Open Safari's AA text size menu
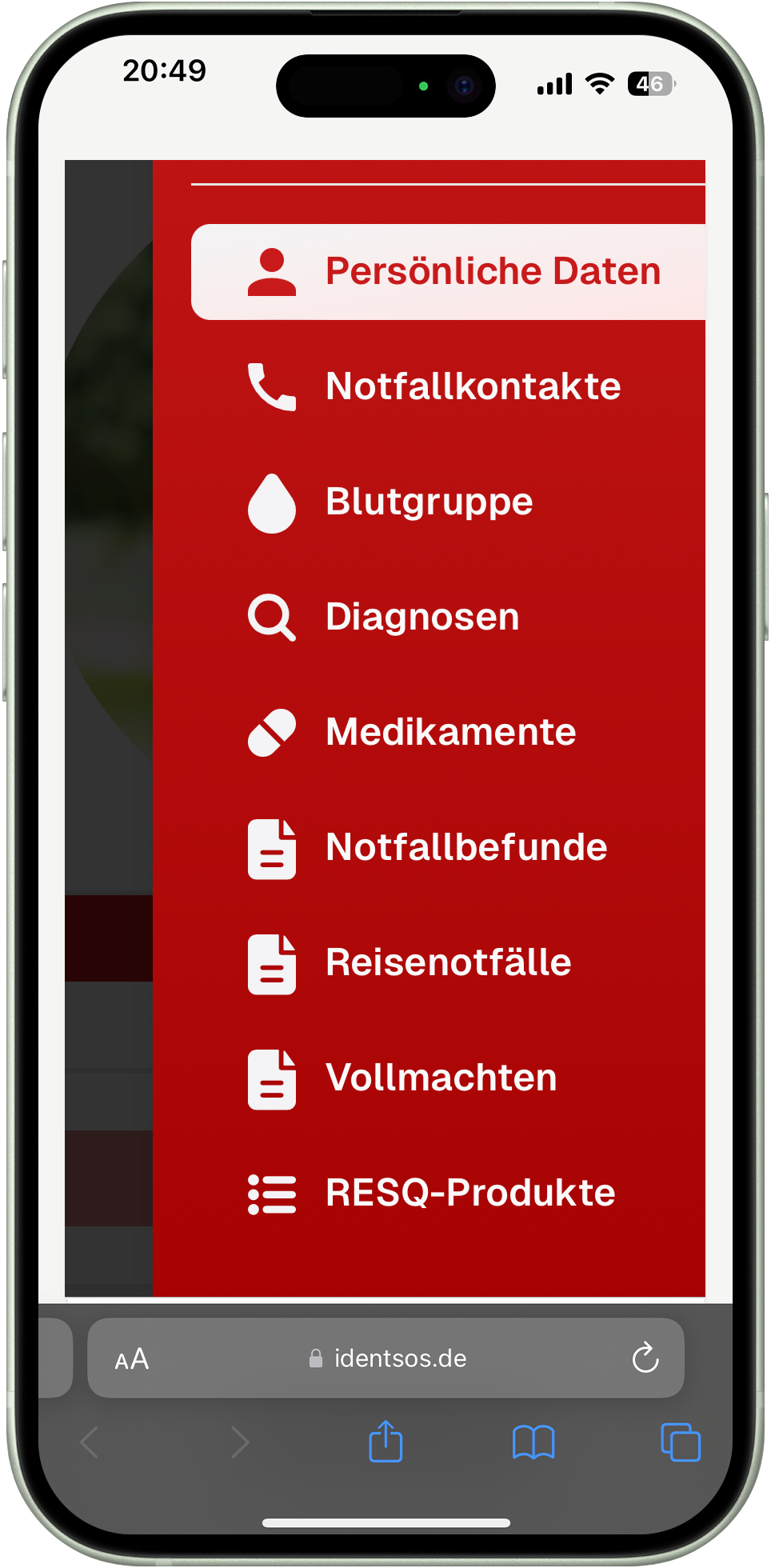 [x=132, y=1358]
